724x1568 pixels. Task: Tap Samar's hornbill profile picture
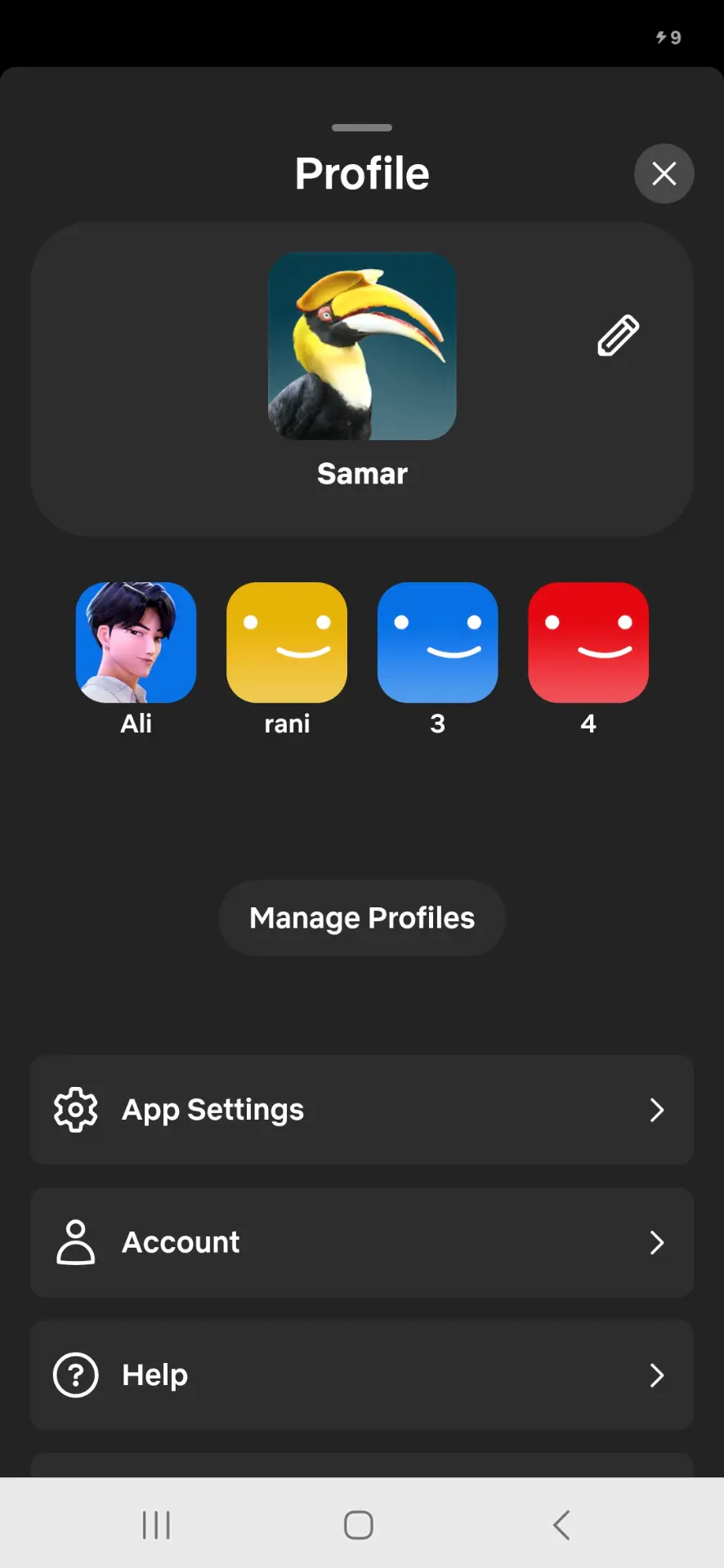click(362, 346)
